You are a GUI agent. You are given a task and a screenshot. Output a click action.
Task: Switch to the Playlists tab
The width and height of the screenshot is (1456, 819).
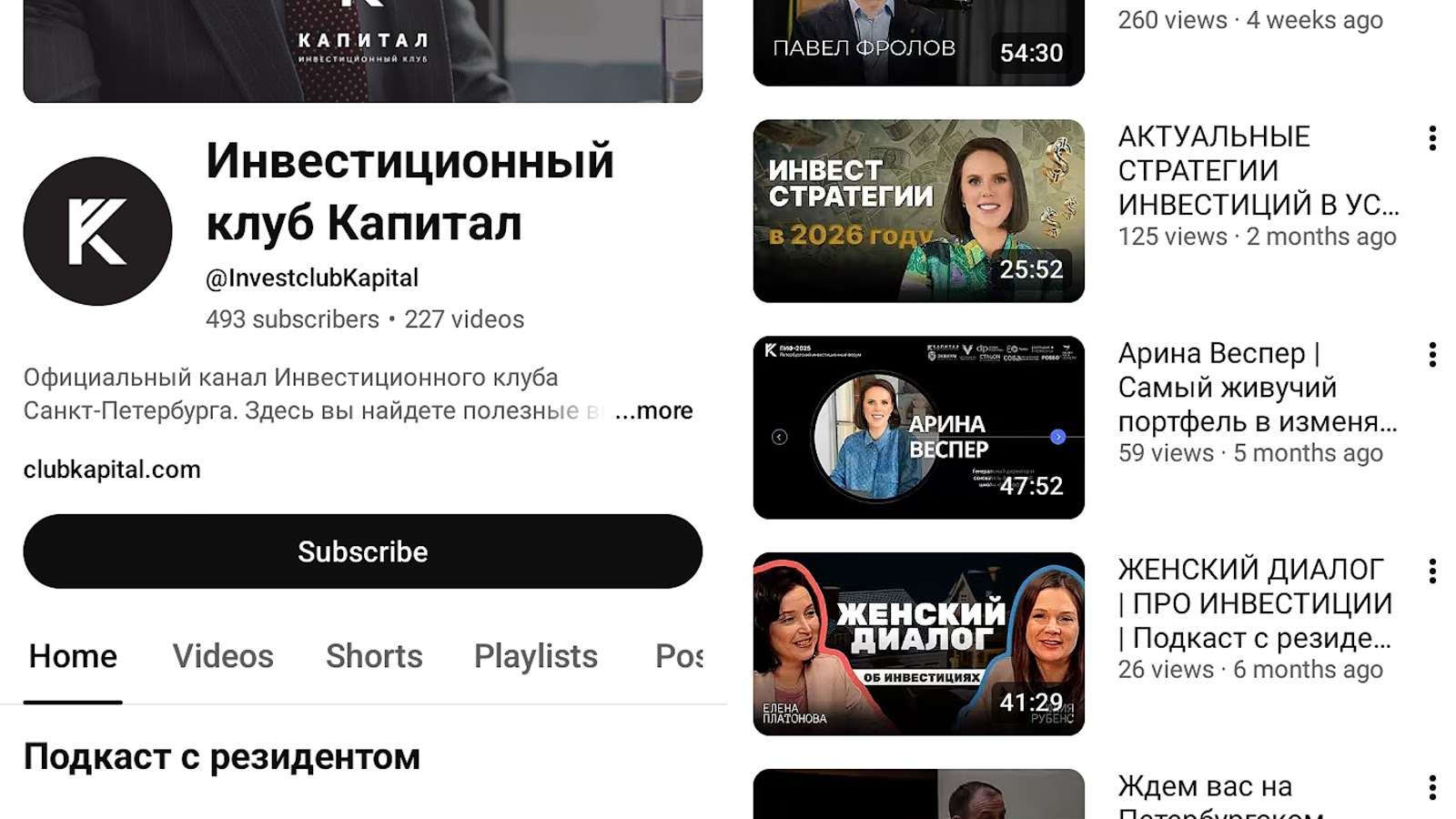click(x=535, y=656)
